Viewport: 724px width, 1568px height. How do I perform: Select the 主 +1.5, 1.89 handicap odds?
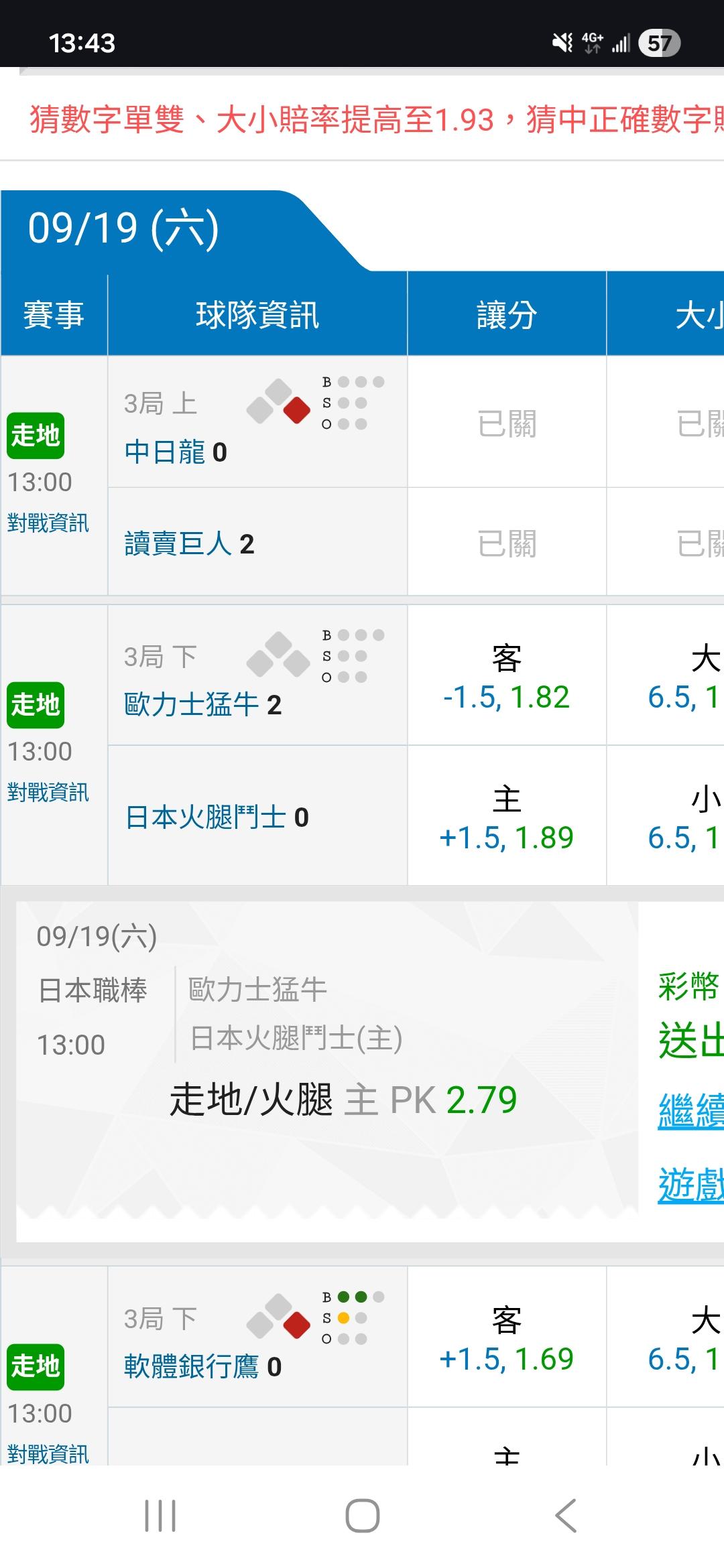507,815
